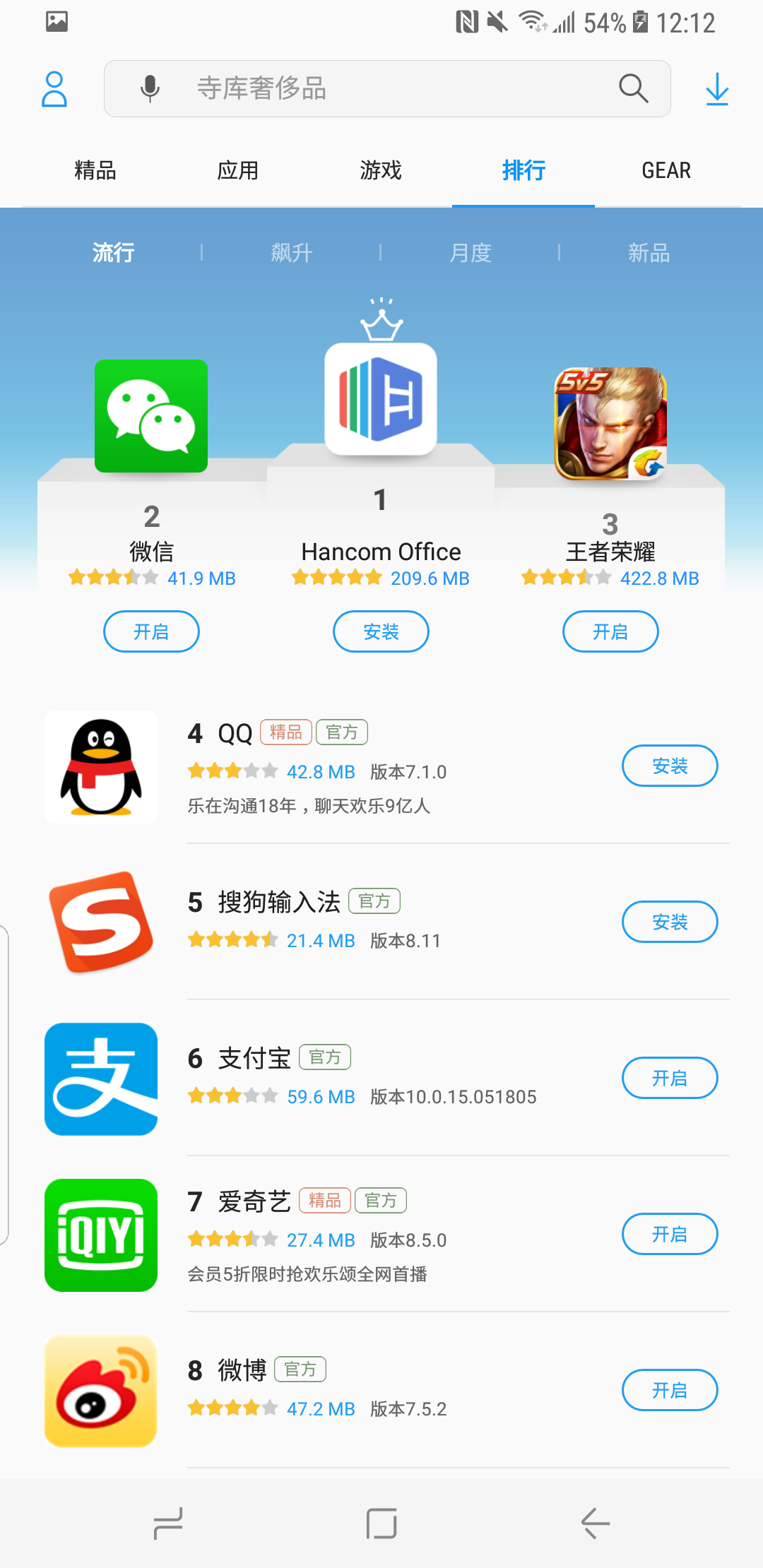The image size is (763, 1568).
Task: Switch to the 应用 tab
Action: point(238,170)
